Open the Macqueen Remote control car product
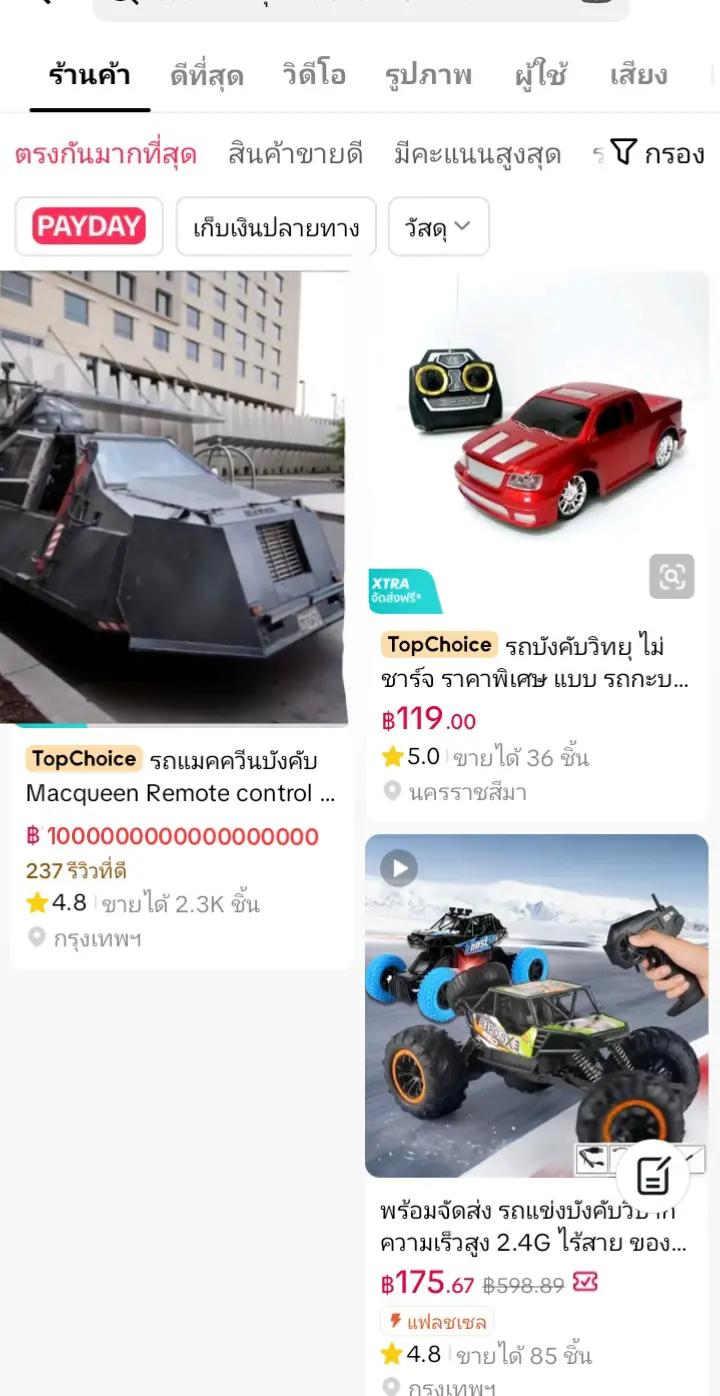 click(181, 619)
